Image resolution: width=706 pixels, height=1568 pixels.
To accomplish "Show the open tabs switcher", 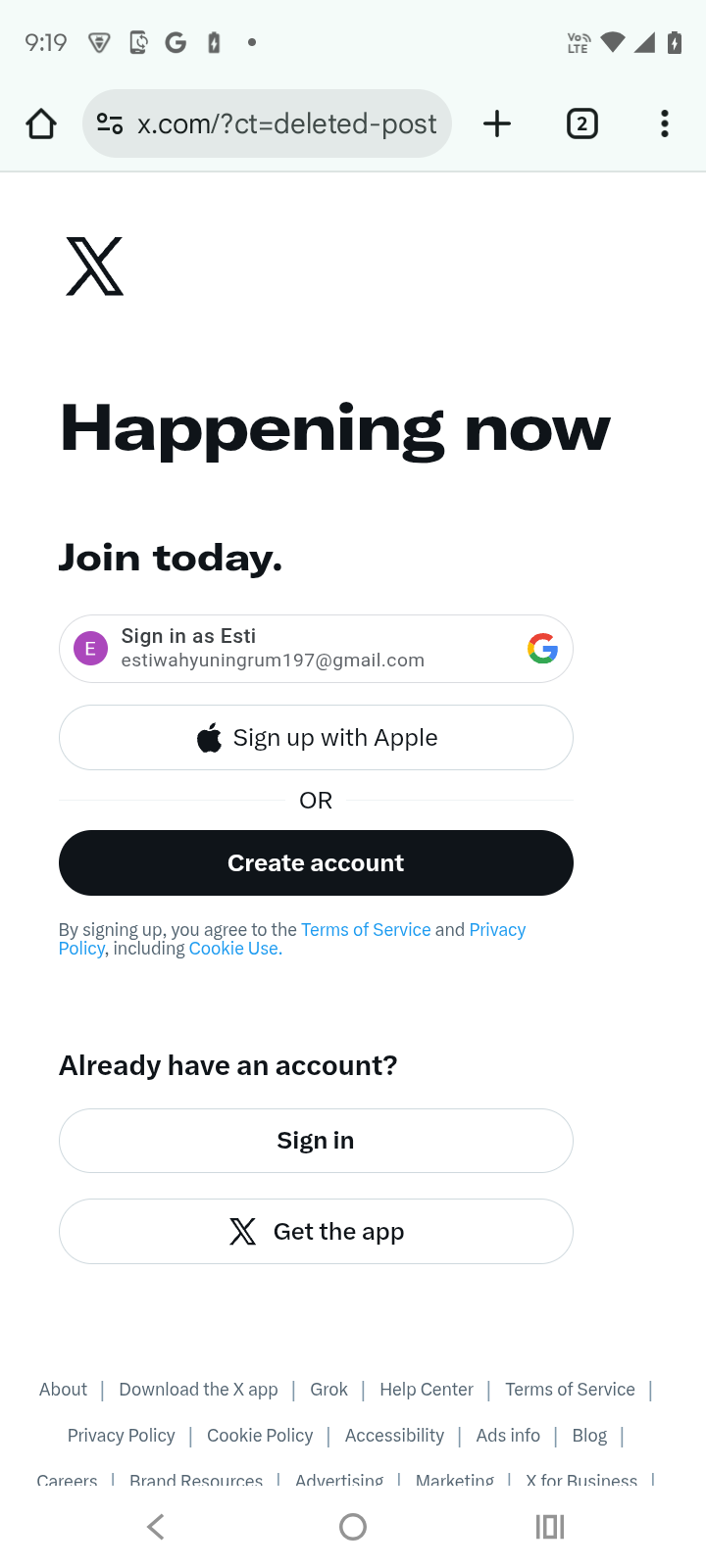I will (x=581, y=124).
